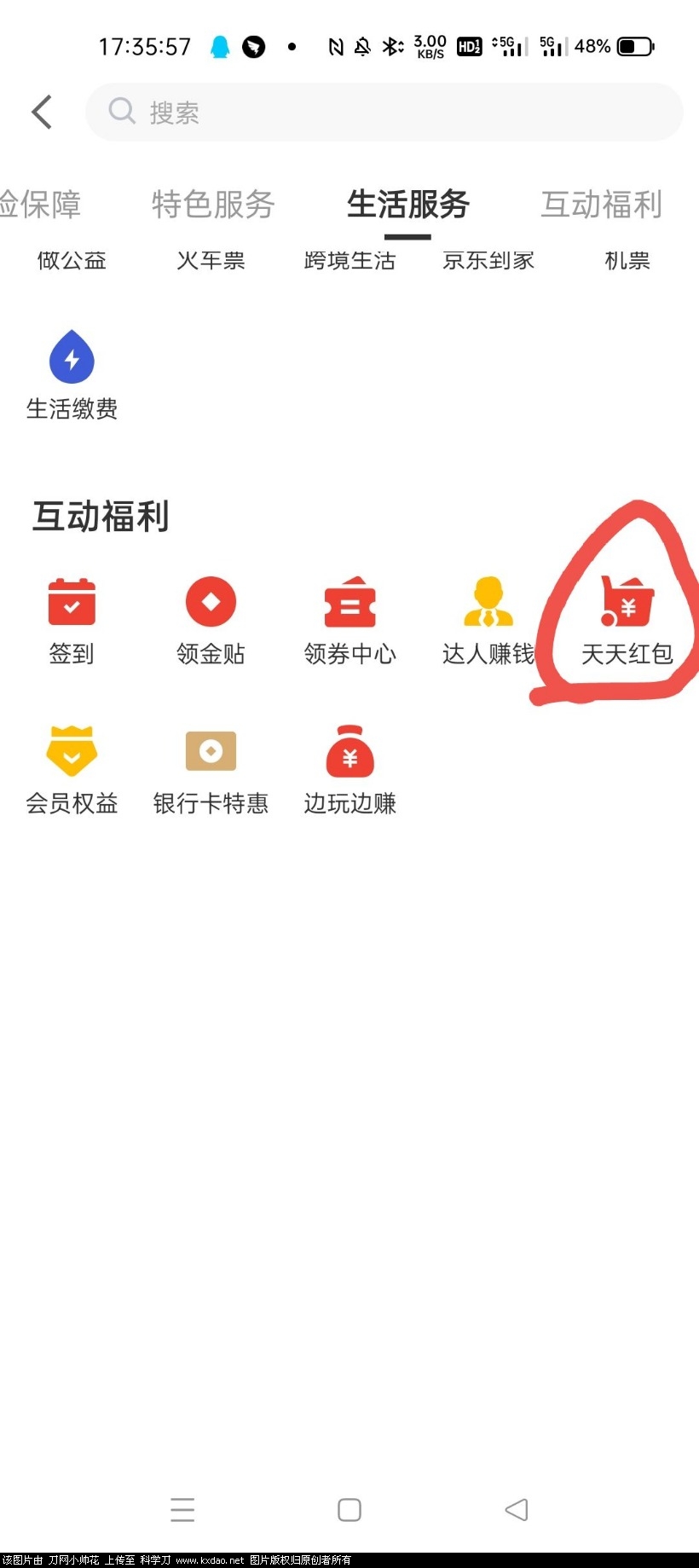The width and height of the screenshot is (699, 1568).
Task: Open 机票 booking
Action: click(x=627, y=260)
